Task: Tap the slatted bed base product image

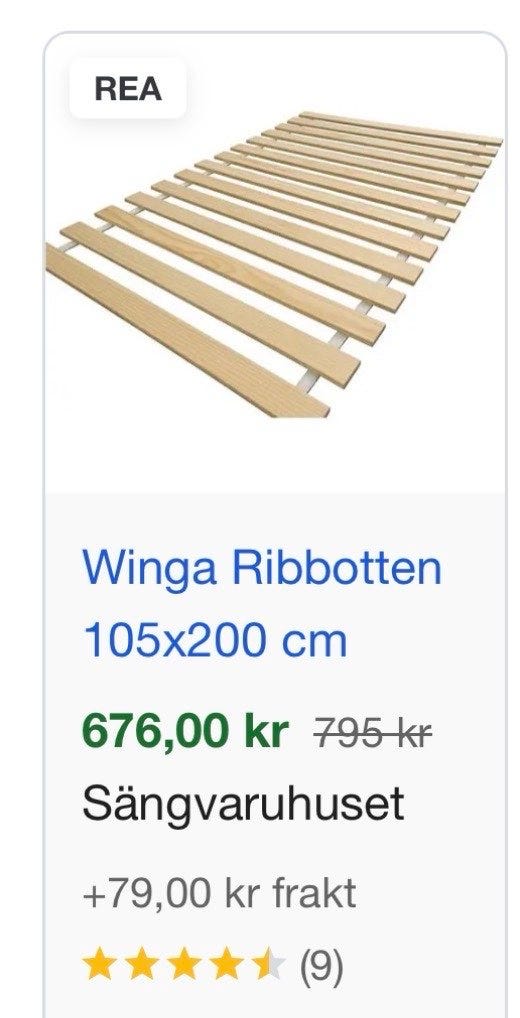Action: (275, 264)
